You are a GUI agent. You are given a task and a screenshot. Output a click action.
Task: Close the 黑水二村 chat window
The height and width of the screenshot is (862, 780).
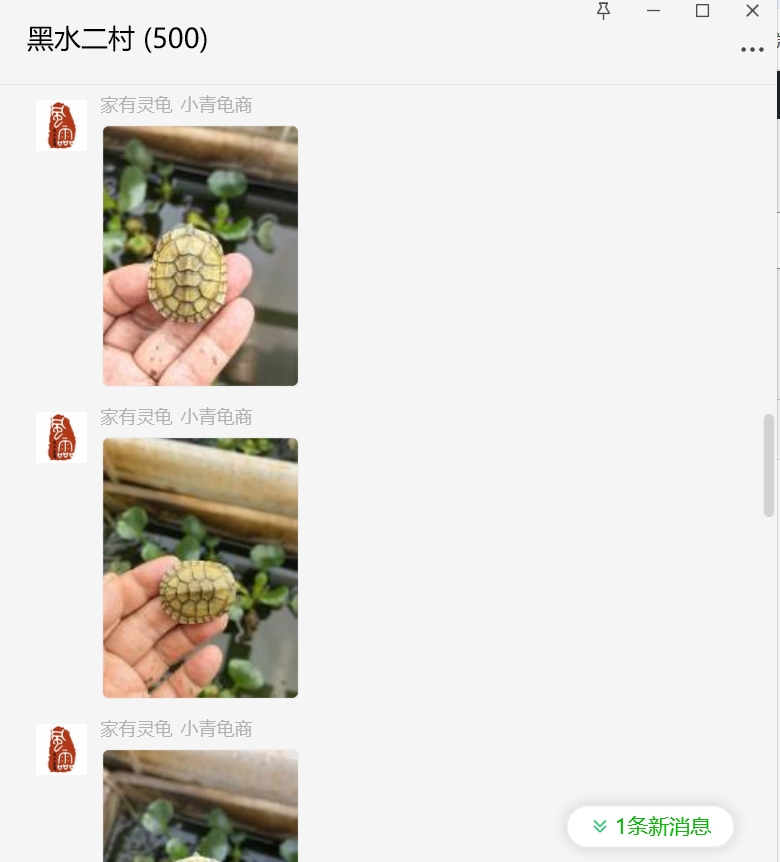(x=753, y=11)
